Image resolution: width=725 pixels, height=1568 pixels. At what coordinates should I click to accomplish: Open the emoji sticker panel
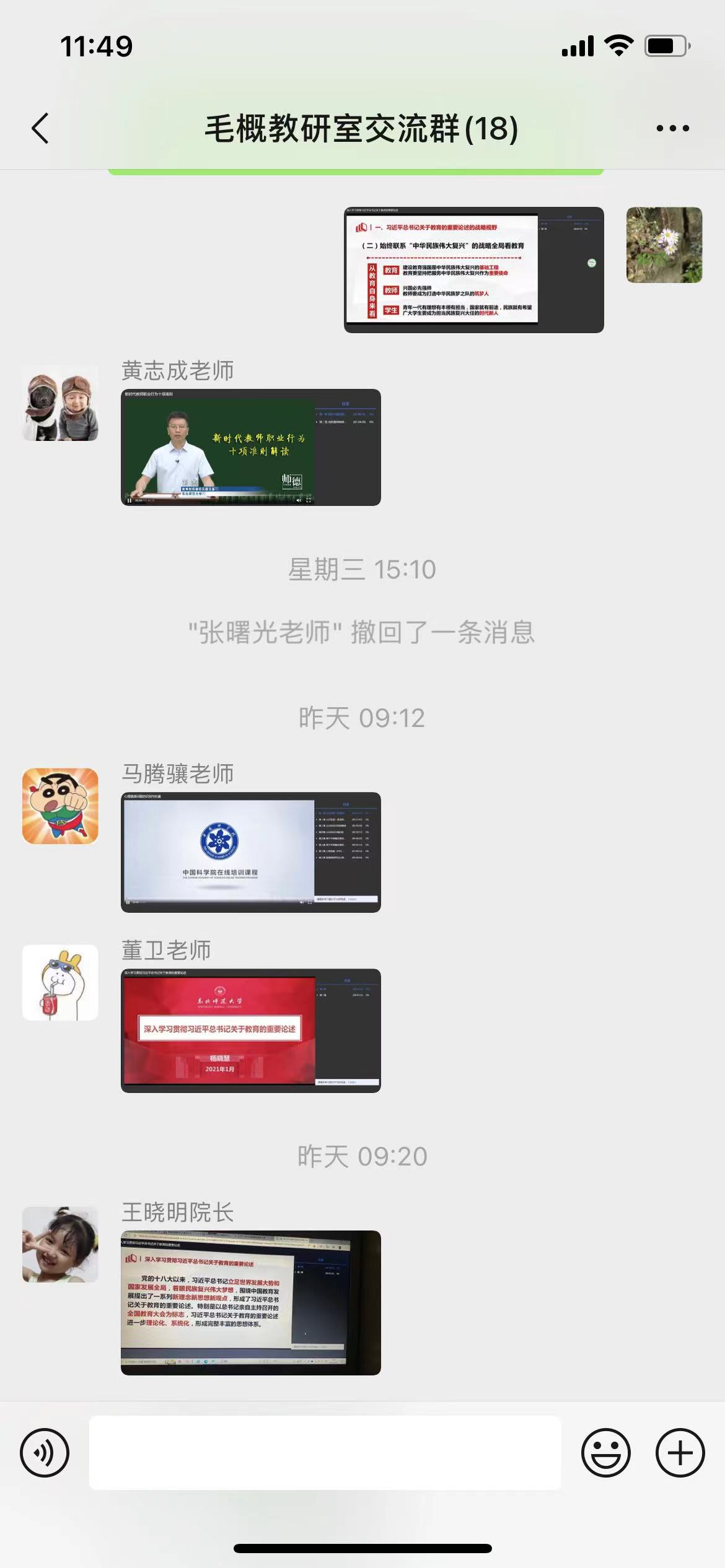click(605, 1452)
